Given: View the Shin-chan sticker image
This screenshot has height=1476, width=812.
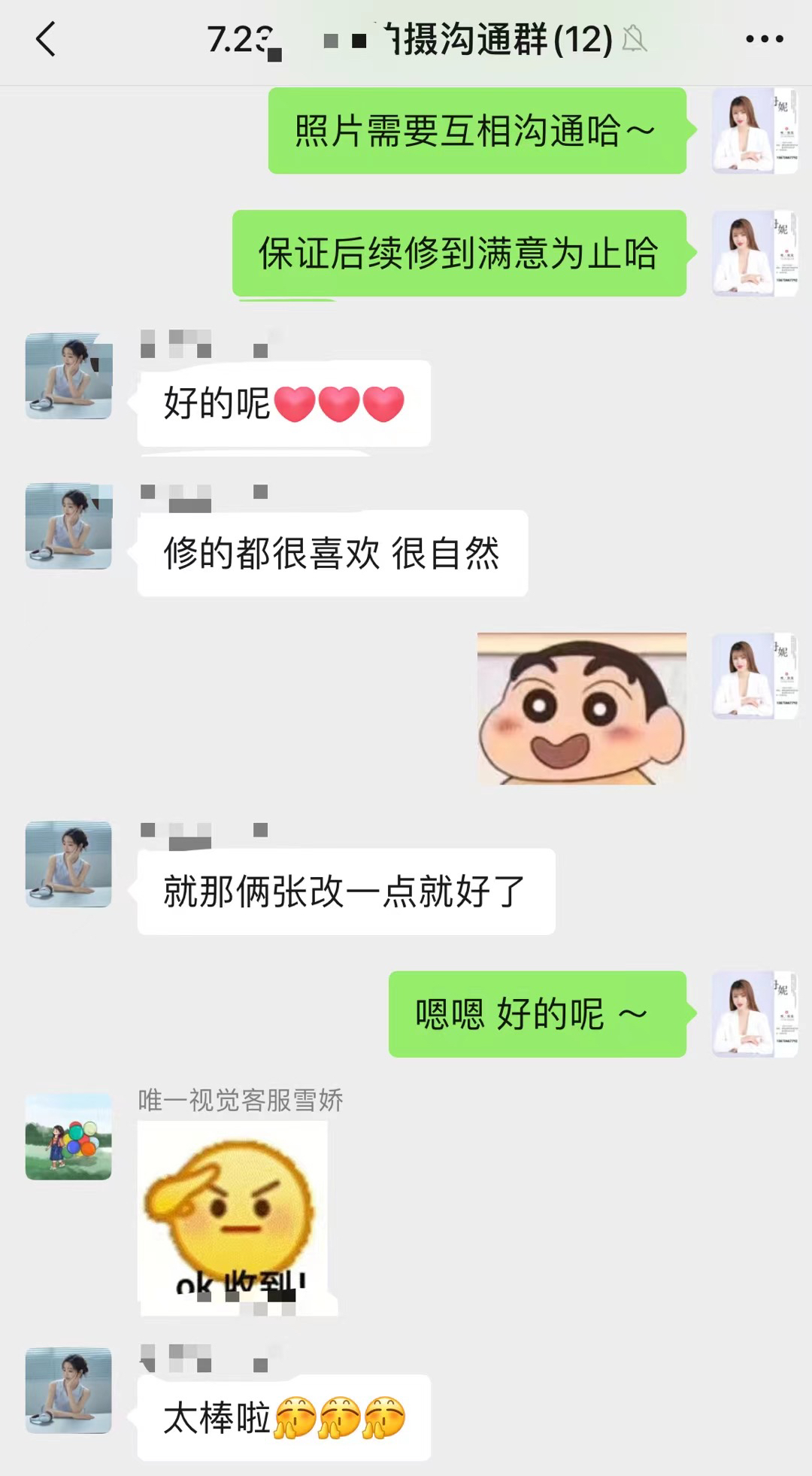Looking at the screenshot, I should [581, 709].
